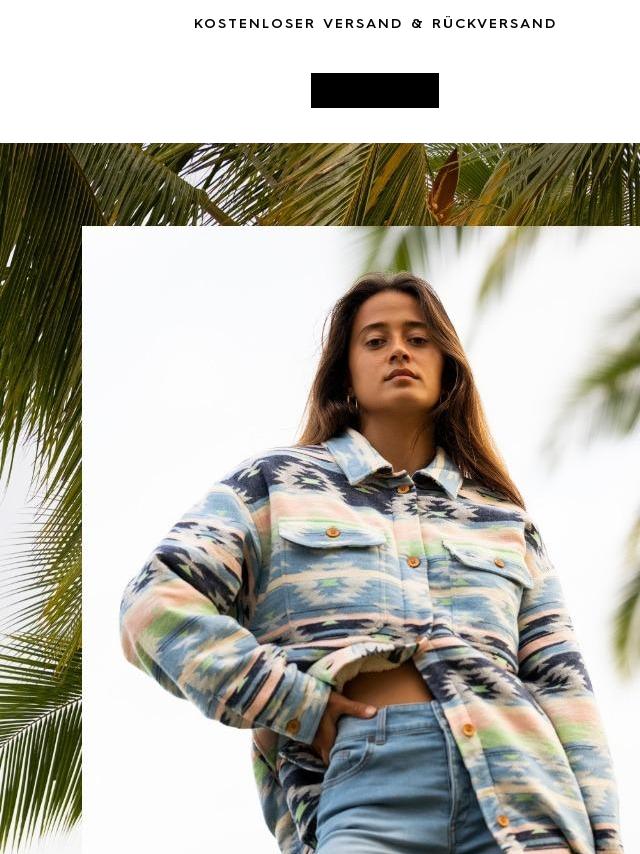640x854 pixels.
Task: Open the free shipping and returns banner
Action: pos(375,23)
